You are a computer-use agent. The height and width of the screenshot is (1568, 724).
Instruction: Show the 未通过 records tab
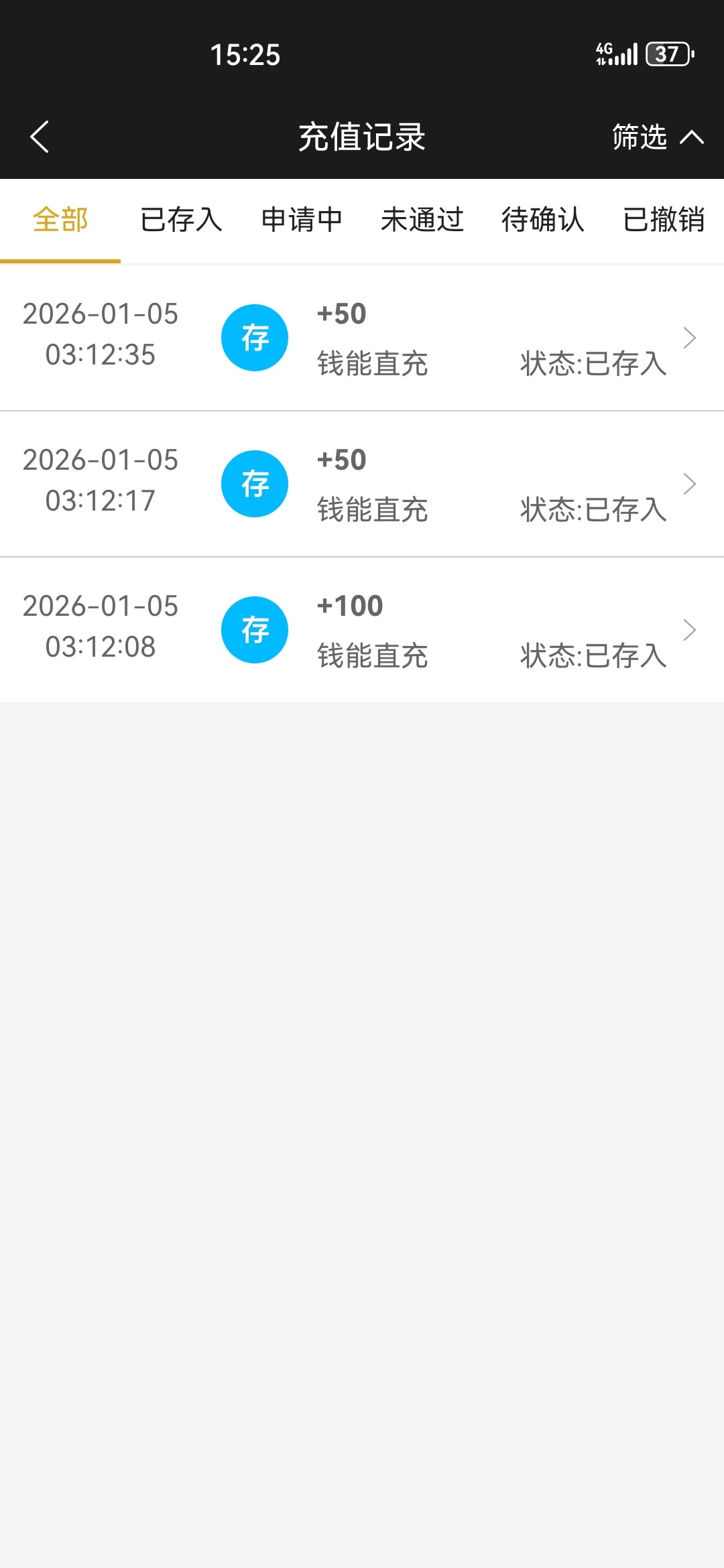pos(422,220)
